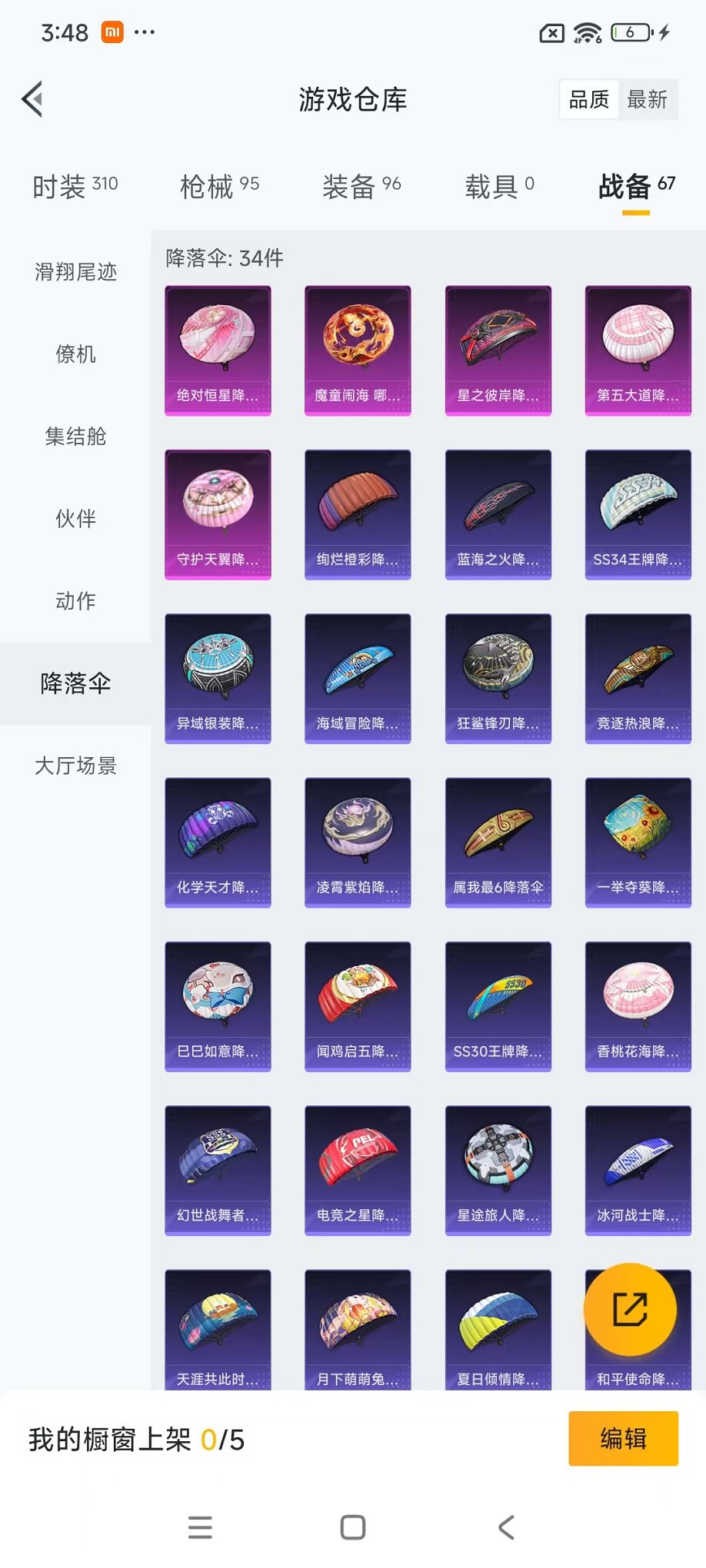The image size is (706, 1568).
Task: Open the 僚机 category
Action: click(x=75, y=354)
